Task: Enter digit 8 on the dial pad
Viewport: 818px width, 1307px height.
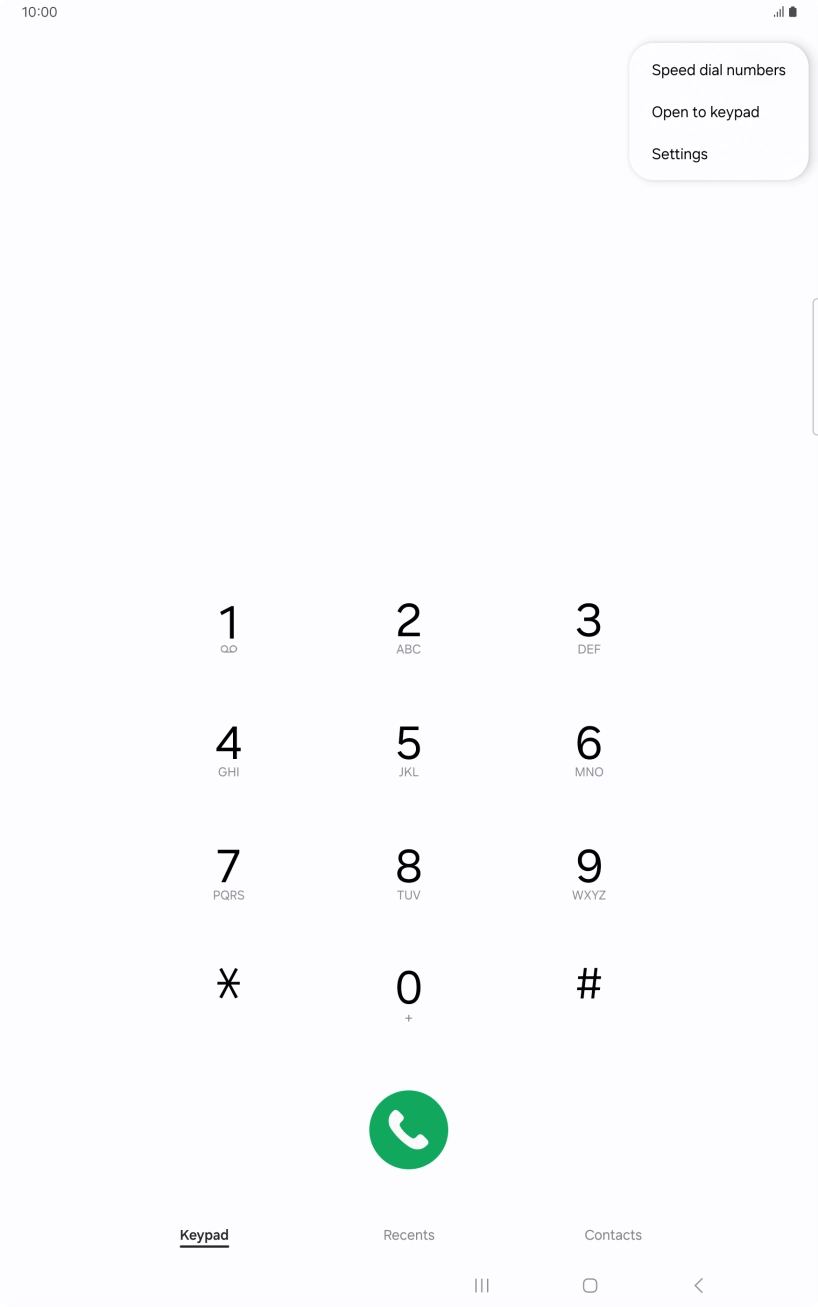Action: (x=408, y=873)
